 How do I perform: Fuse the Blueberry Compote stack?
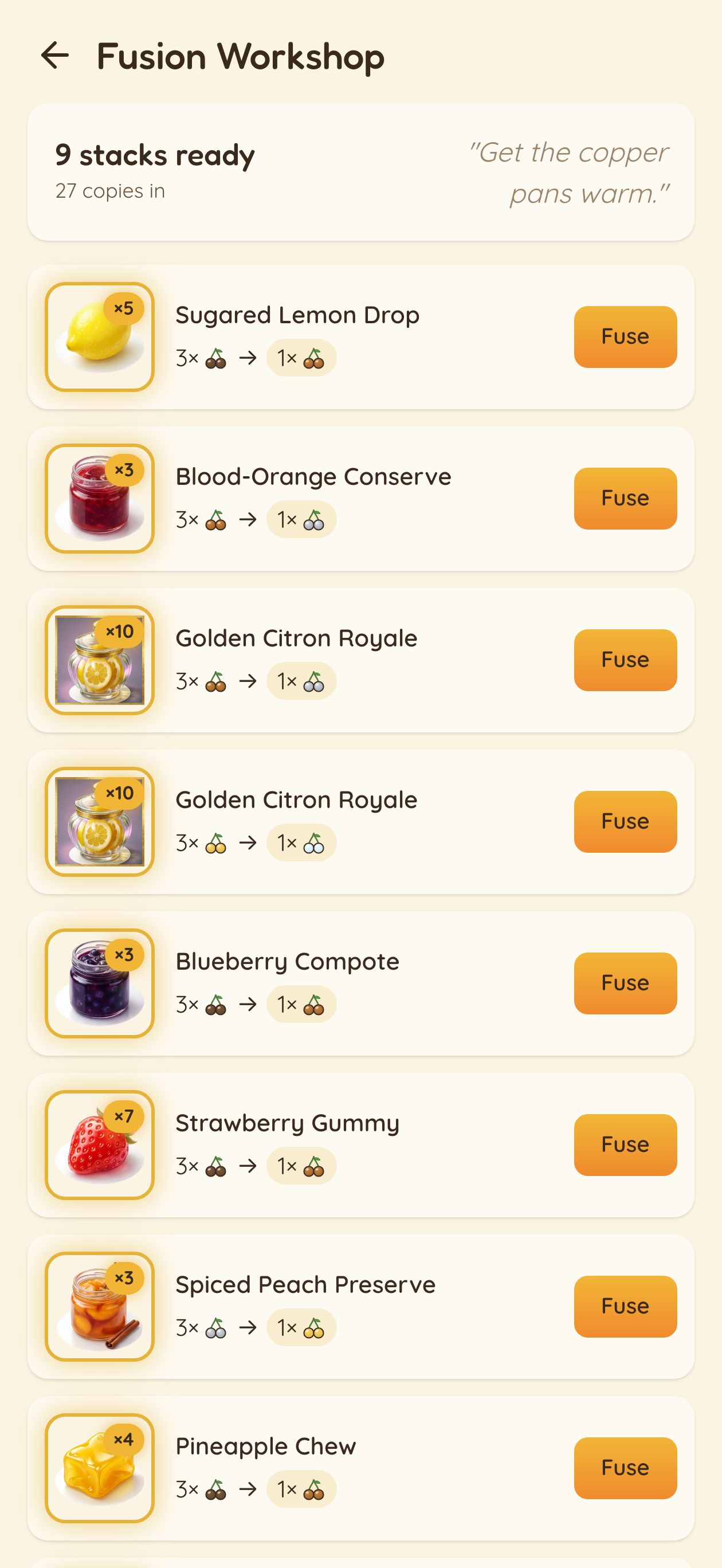click(625, 982)
